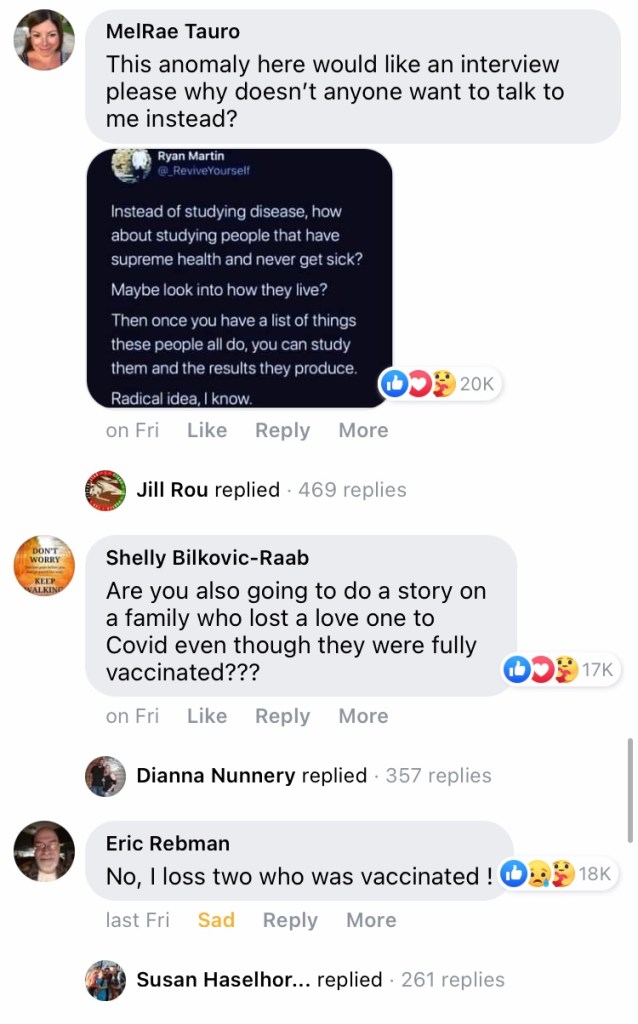Image resolution: width=638 pixels, height=1024 pixels.
Task: Open More options on Eric Rebman's comment
Action: 371,920
